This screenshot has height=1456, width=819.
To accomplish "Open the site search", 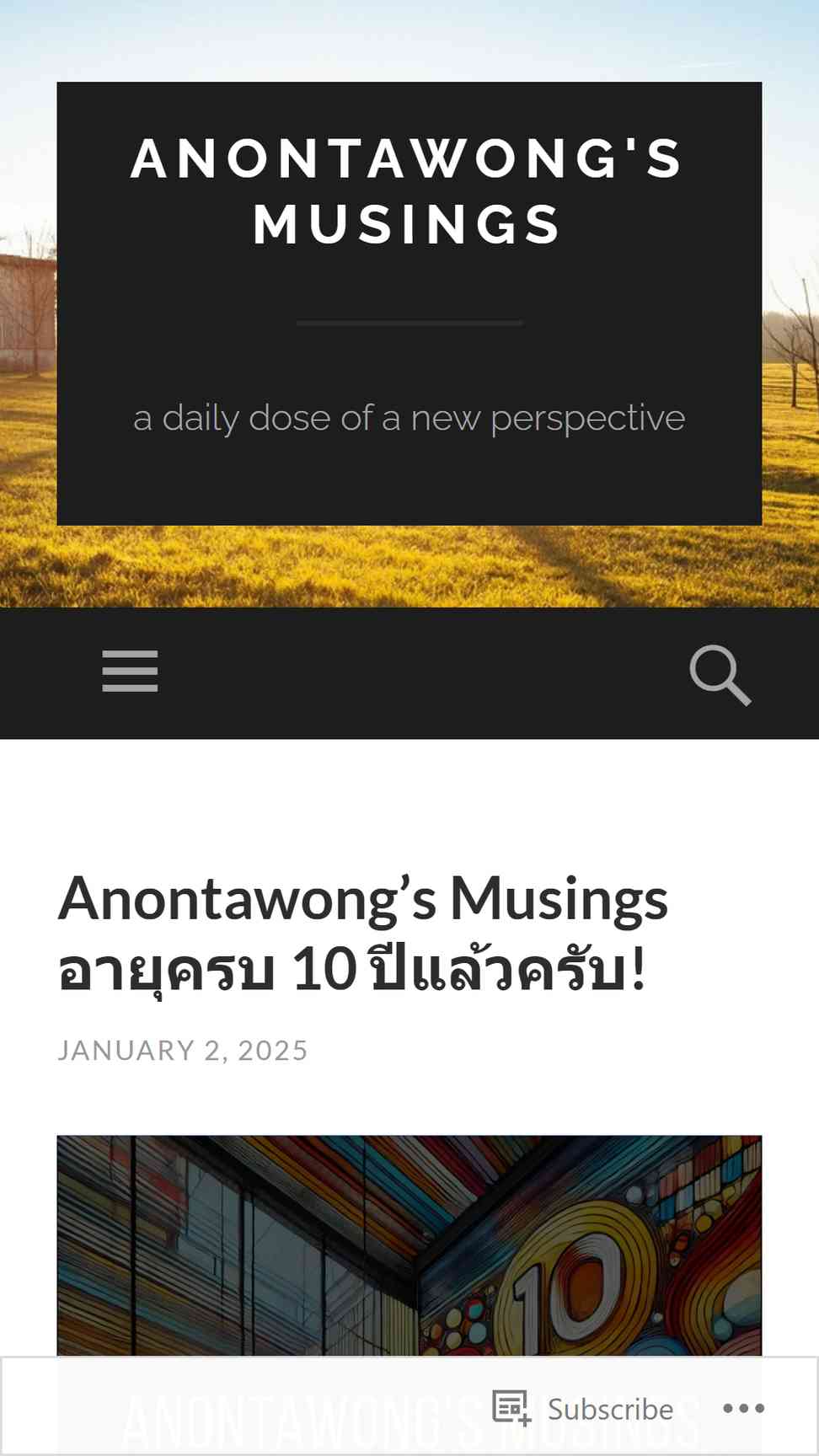I will coord(720,674).
